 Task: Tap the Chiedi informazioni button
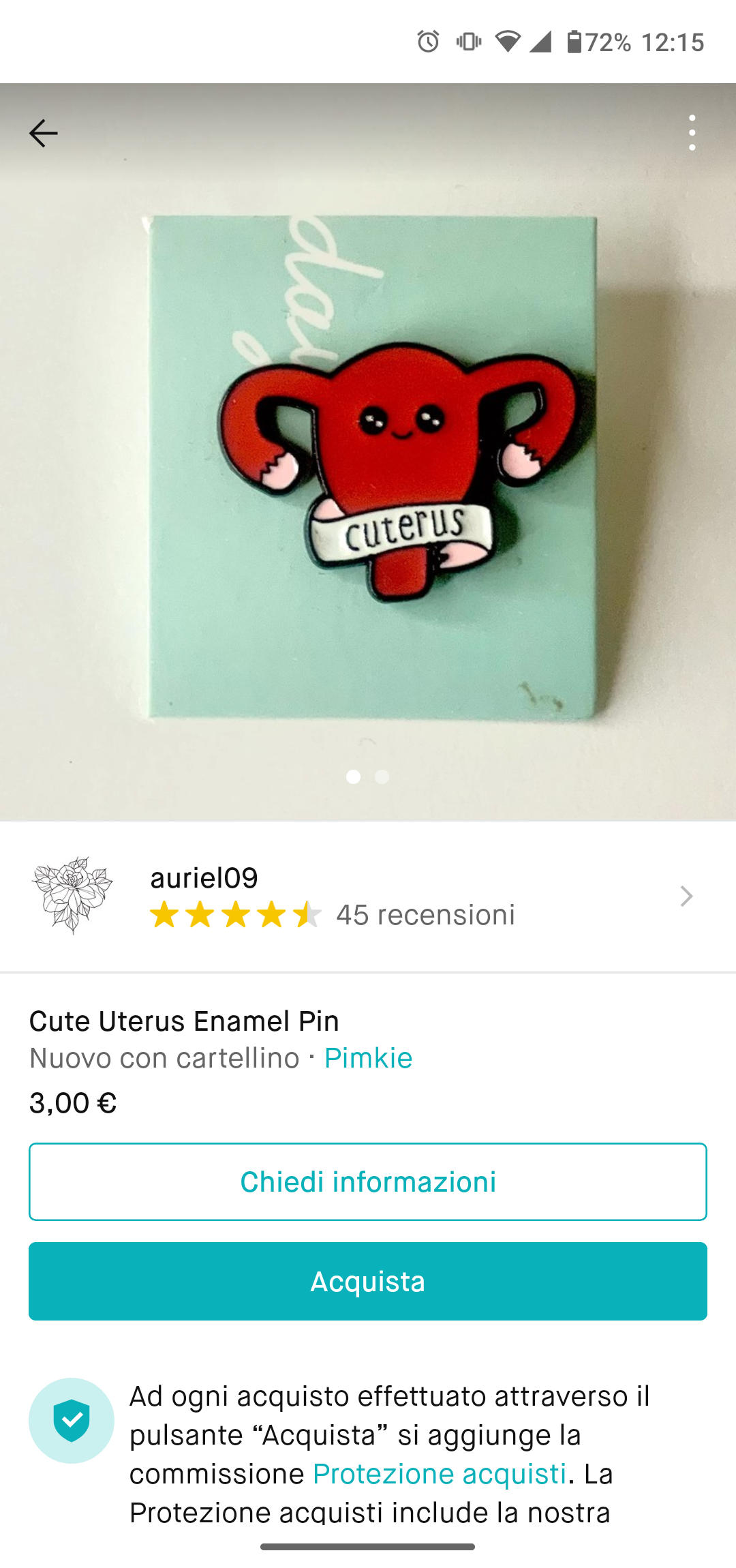click(368, 1181)
